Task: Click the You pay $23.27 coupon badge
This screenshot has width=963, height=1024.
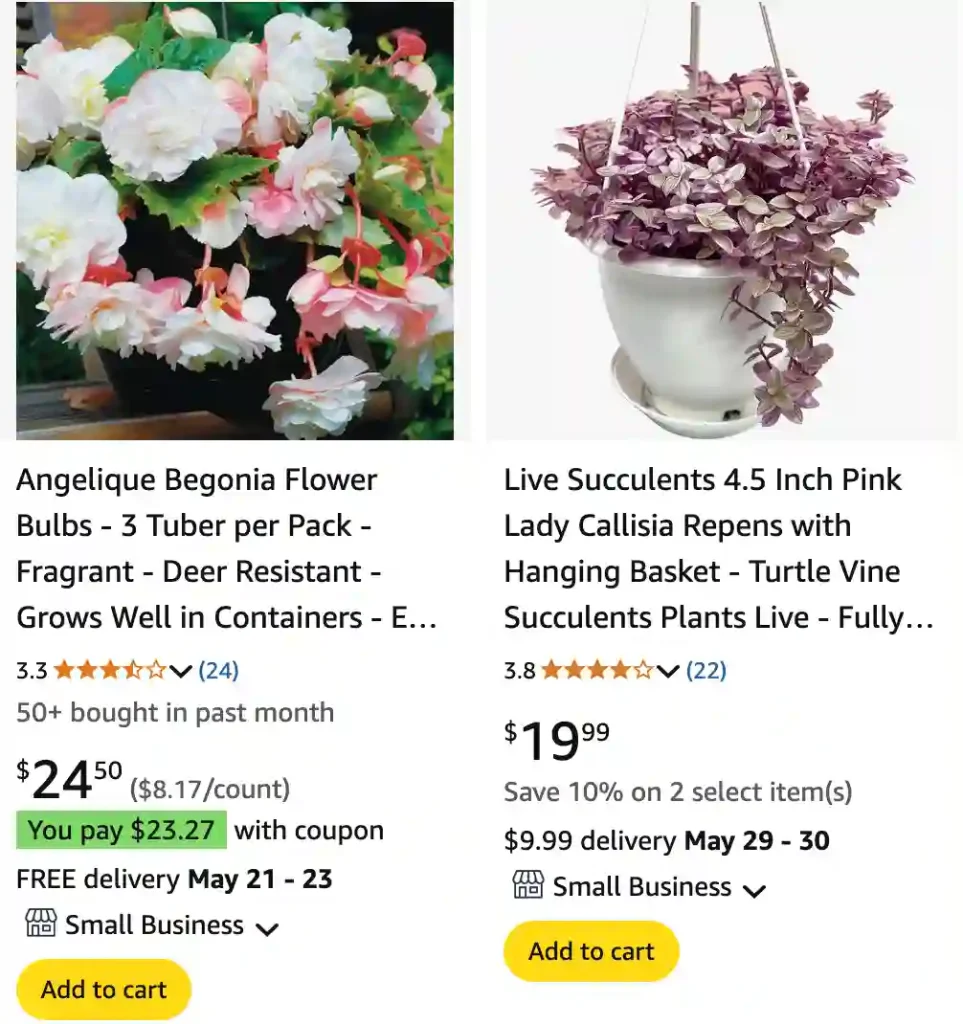Action: 121,830
